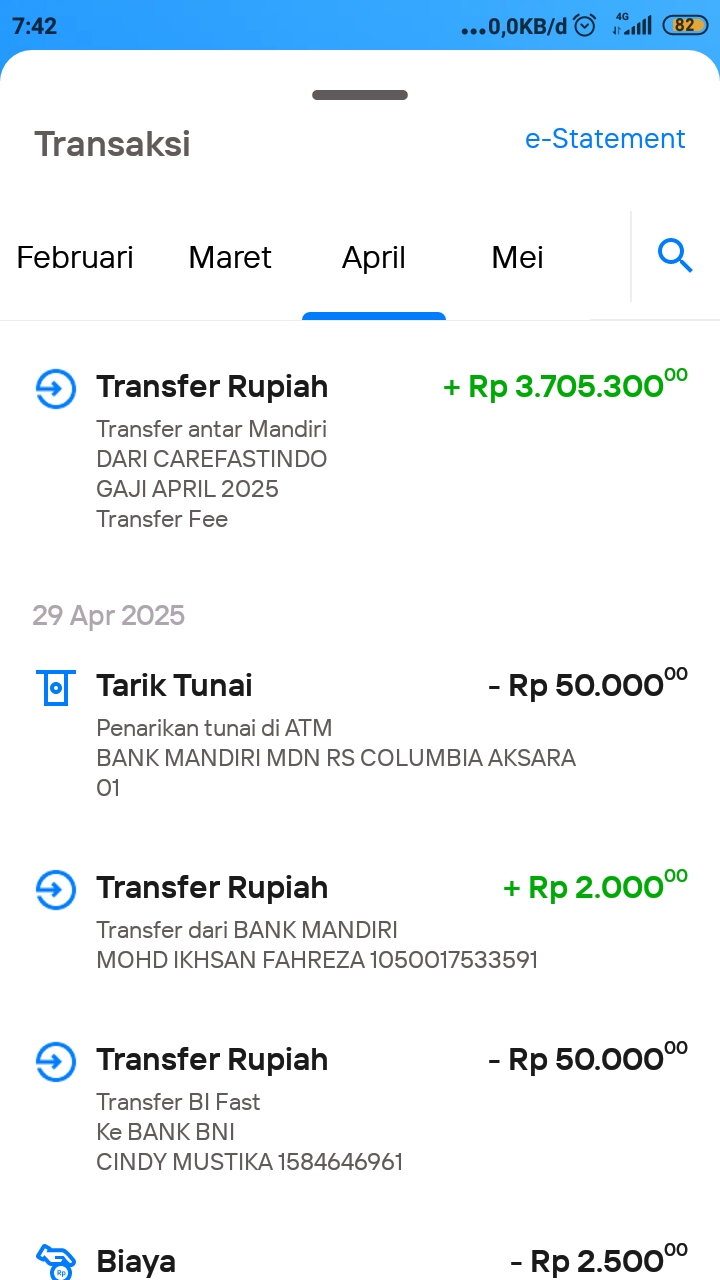View BI Fast transfer to CINDY MUSTIKA
This screenshot has height=1280, width=720.
[360, 1108]
